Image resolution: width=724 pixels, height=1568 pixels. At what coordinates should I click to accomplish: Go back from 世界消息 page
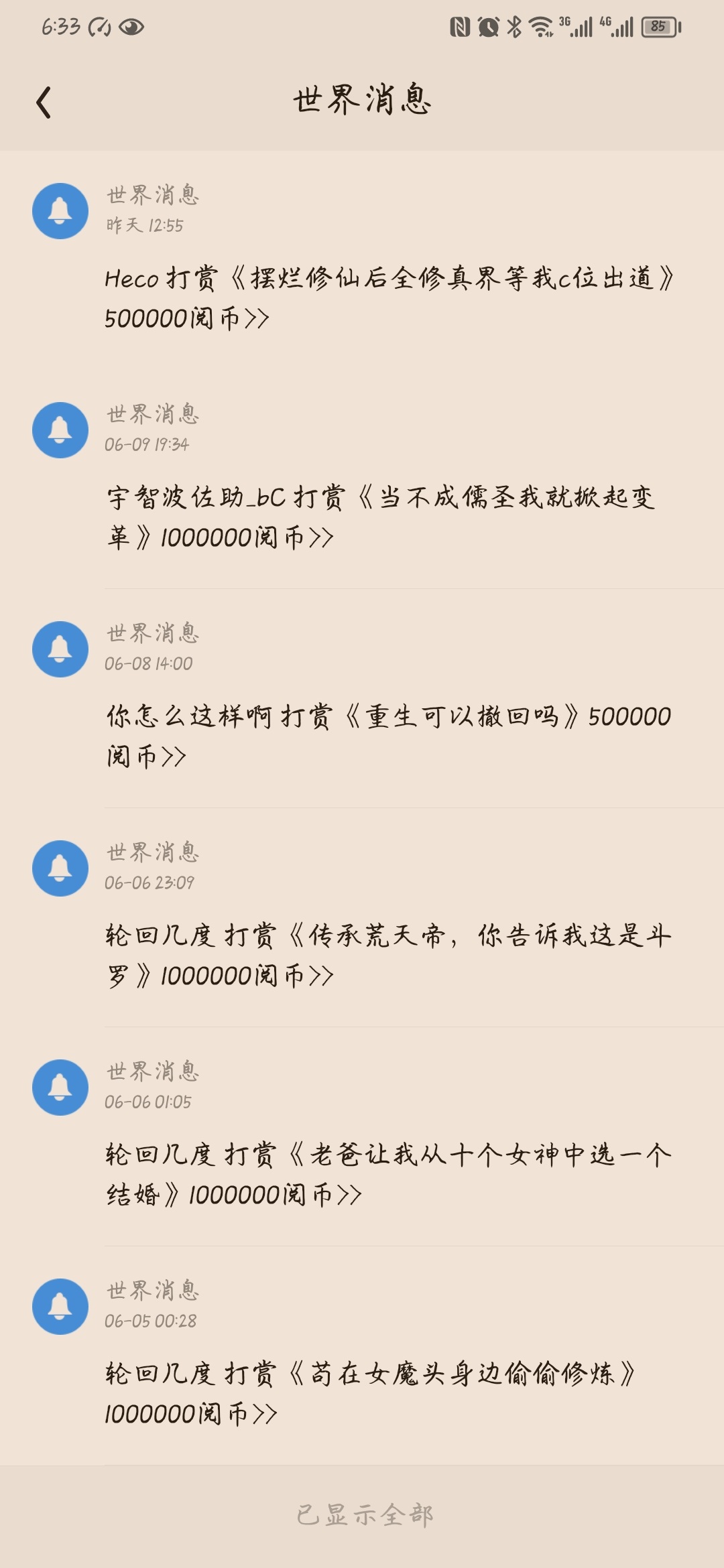pyautogui.click(x=44, y=103)
